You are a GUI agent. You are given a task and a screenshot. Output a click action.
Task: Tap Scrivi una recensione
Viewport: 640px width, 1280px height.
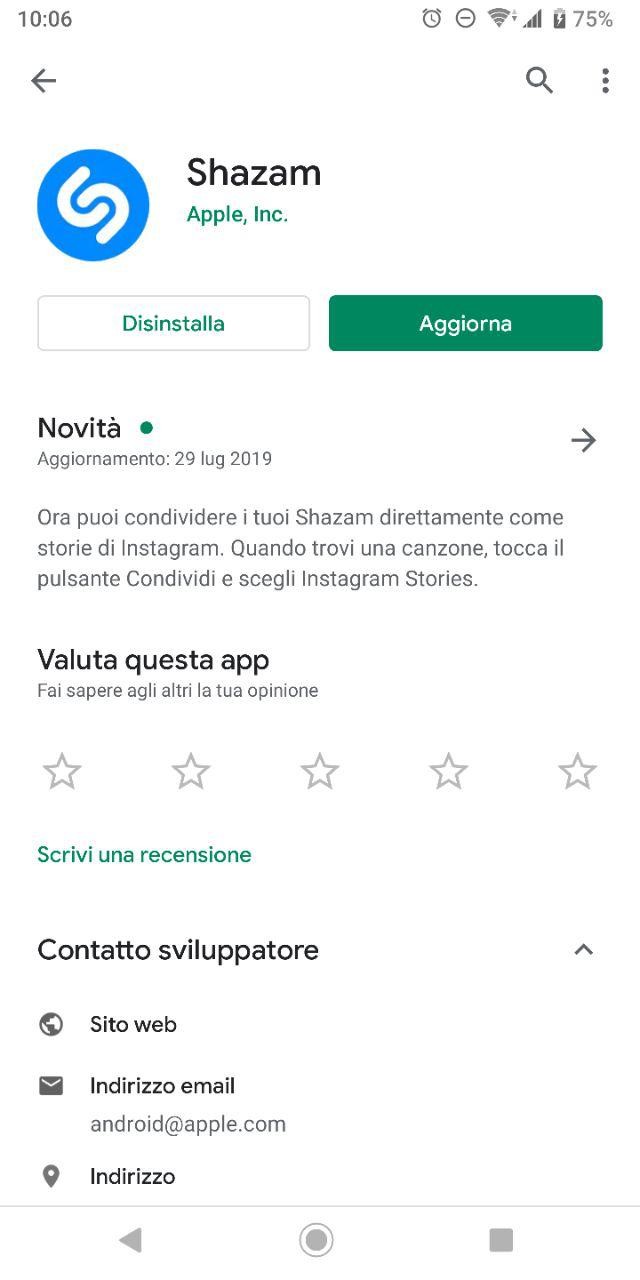[x=144, y=854]
